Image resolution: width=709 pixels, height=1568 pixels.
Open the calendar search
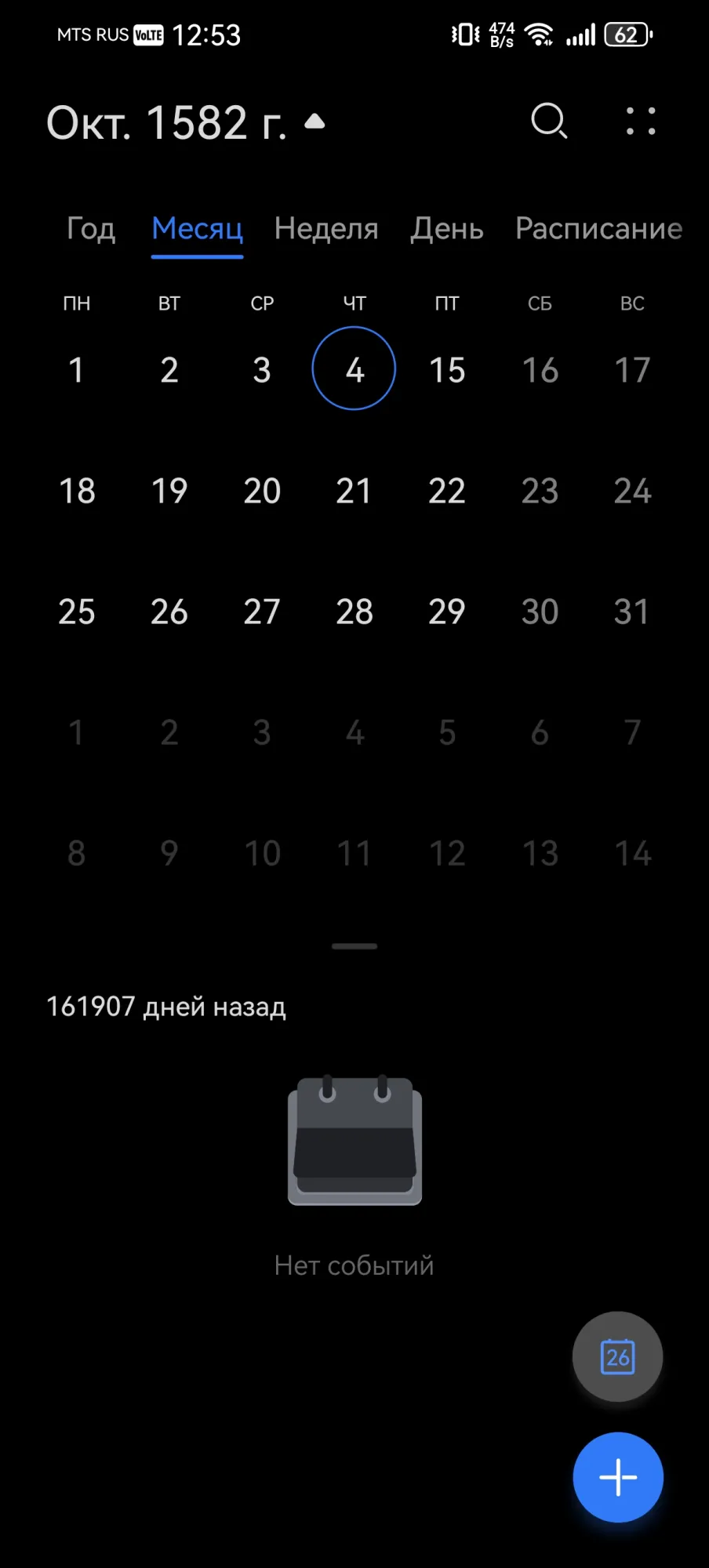pos(549,122)
